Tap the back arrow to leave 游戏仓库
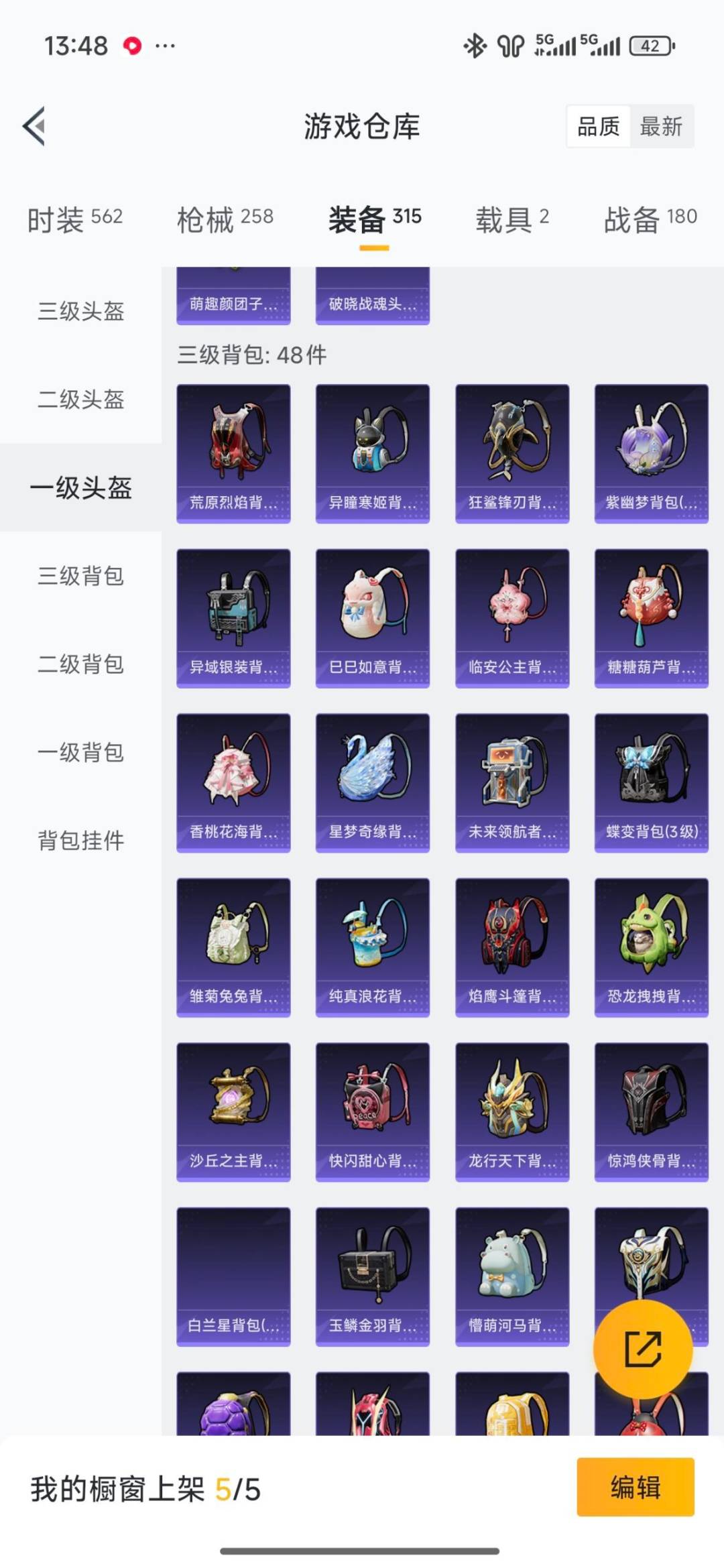 pos(32,127)
